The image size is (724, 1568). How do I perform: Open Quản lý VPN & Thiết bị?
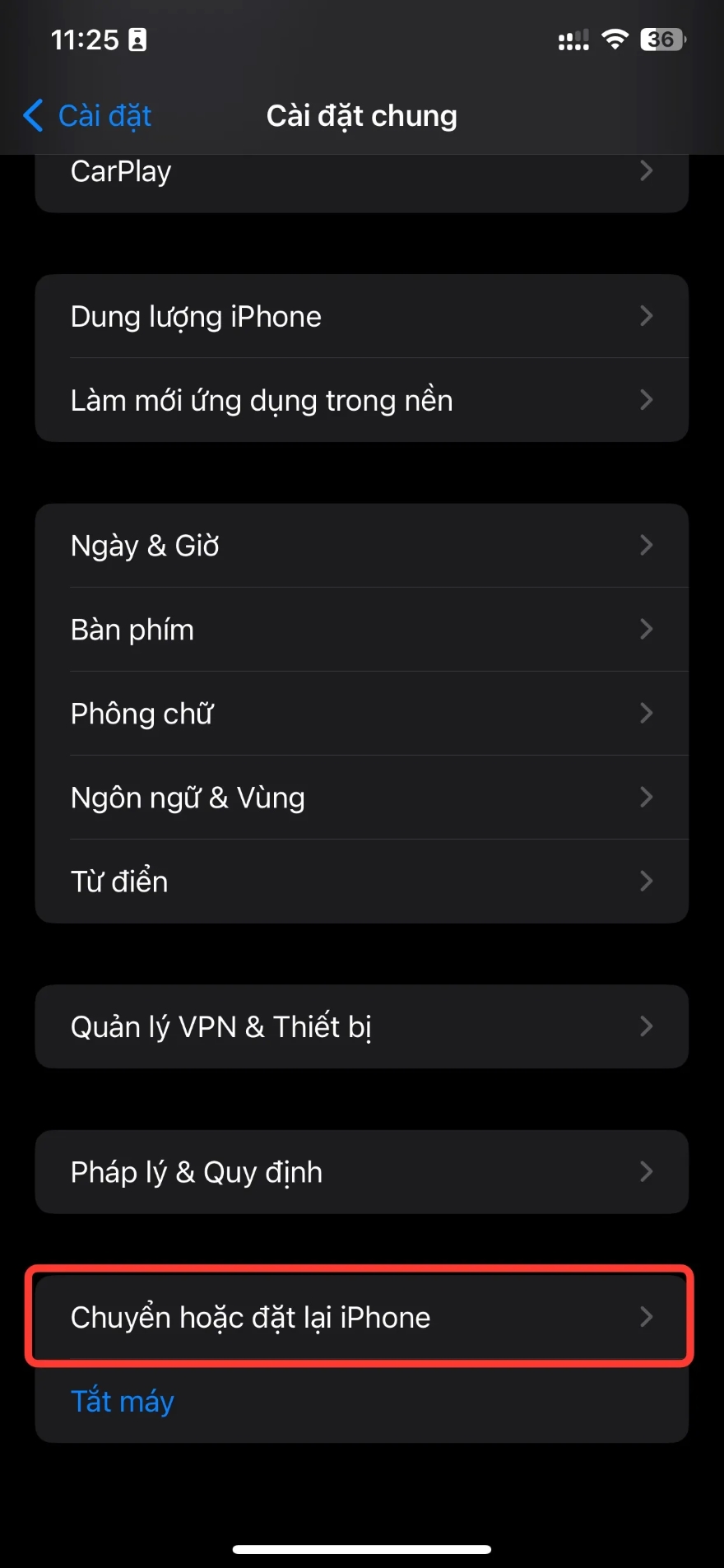(x=362, y=1026)
